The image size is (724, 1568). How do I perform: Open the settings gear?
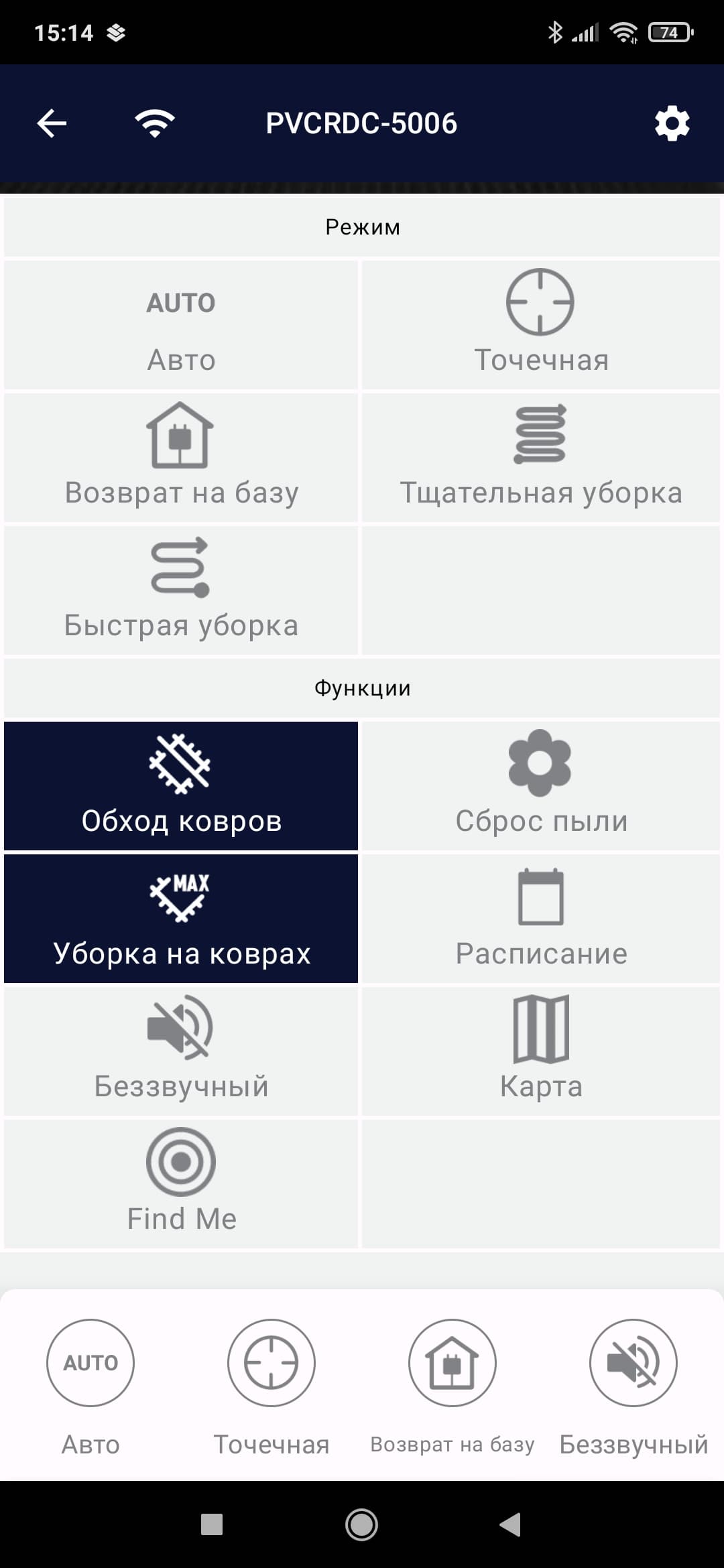[672, 123]
